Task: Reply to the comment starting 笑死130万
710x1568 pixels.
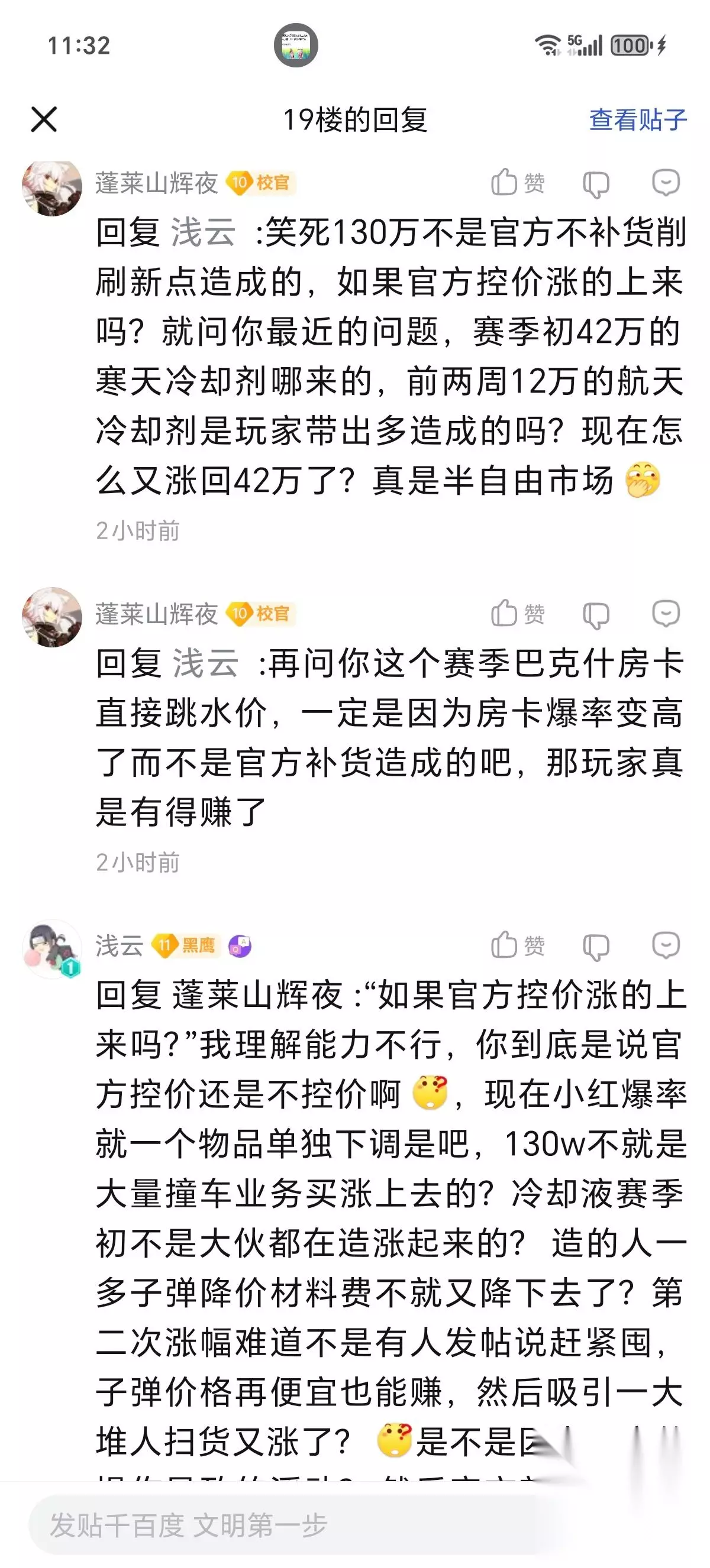Action: point(666,183)
